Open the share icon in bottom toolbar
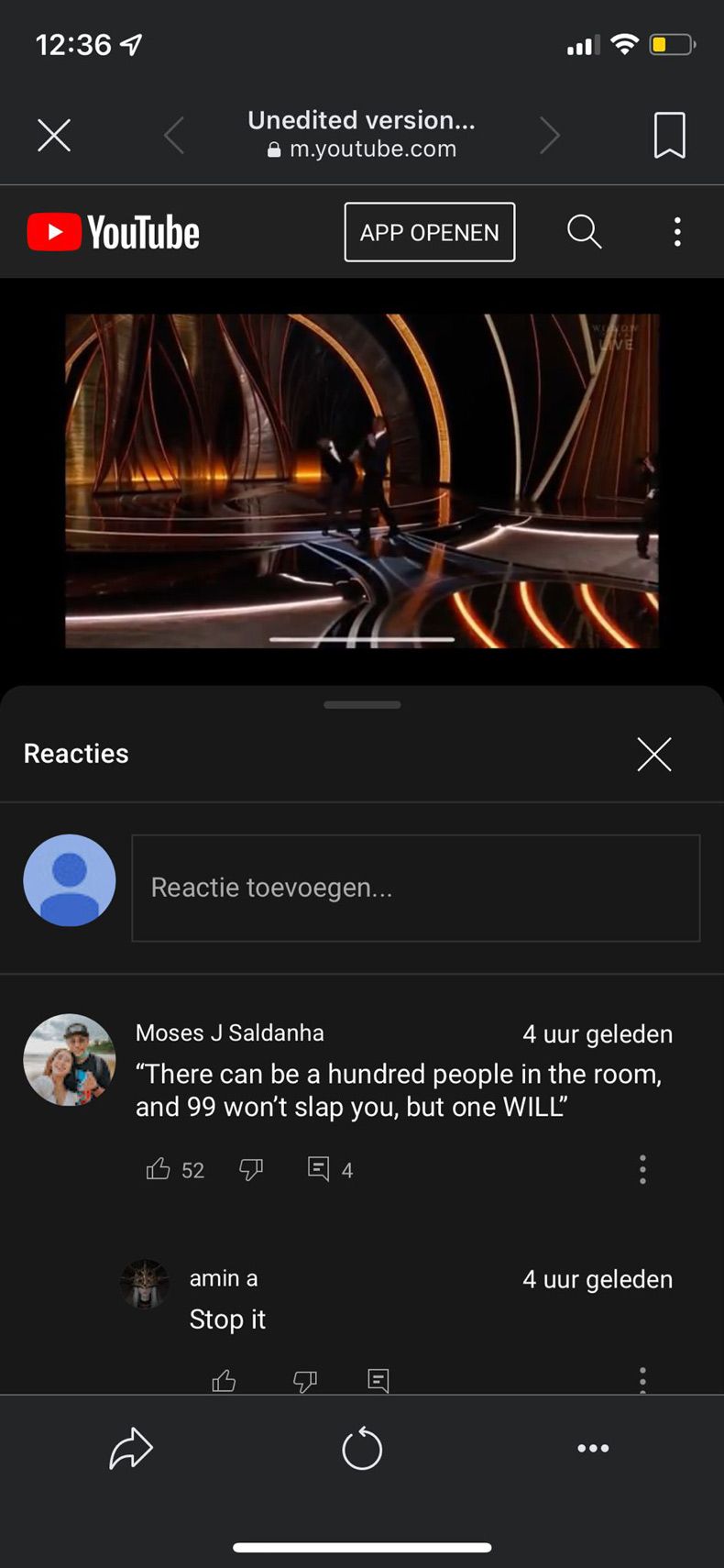 click(130, 1449)
